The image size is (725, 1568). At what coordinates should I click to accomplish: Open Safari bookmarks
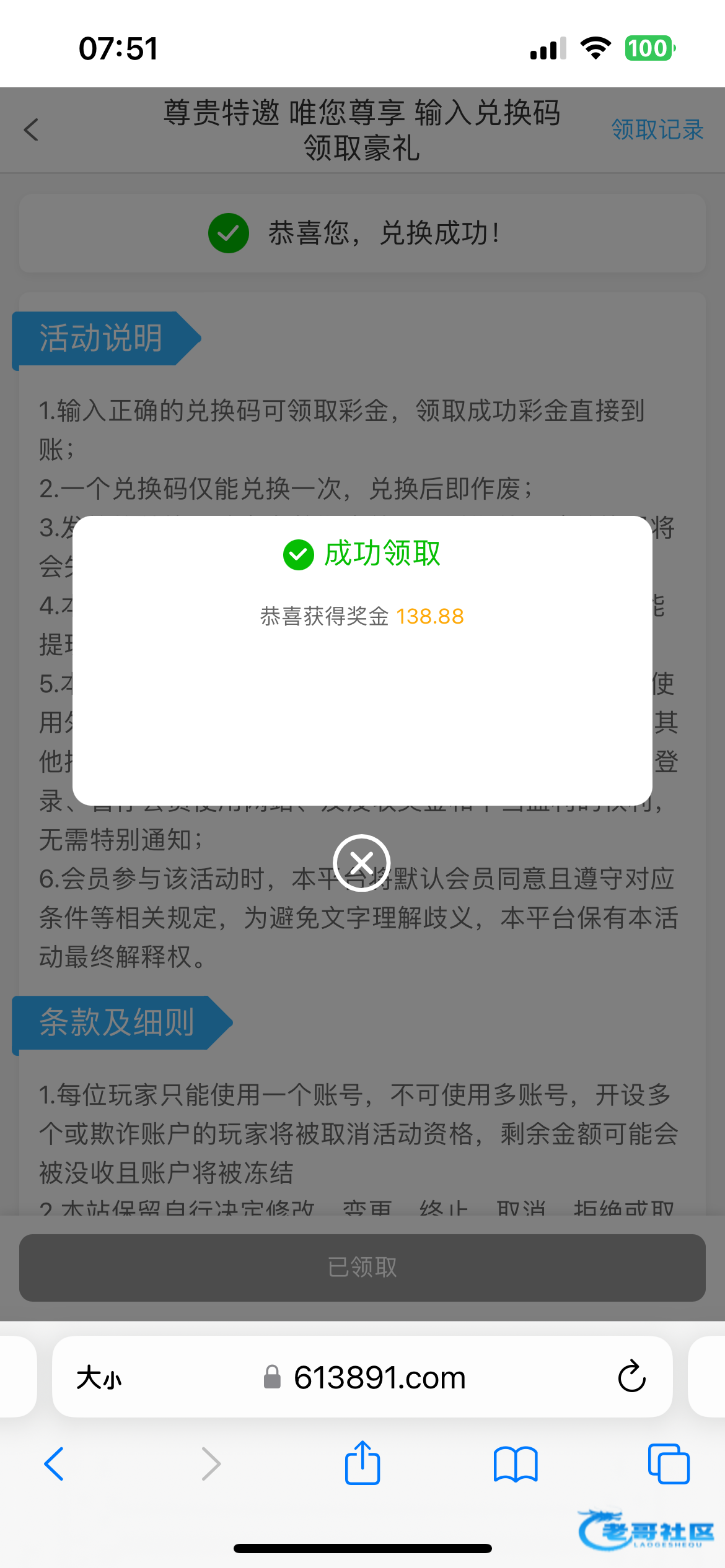coord(515,1464)
